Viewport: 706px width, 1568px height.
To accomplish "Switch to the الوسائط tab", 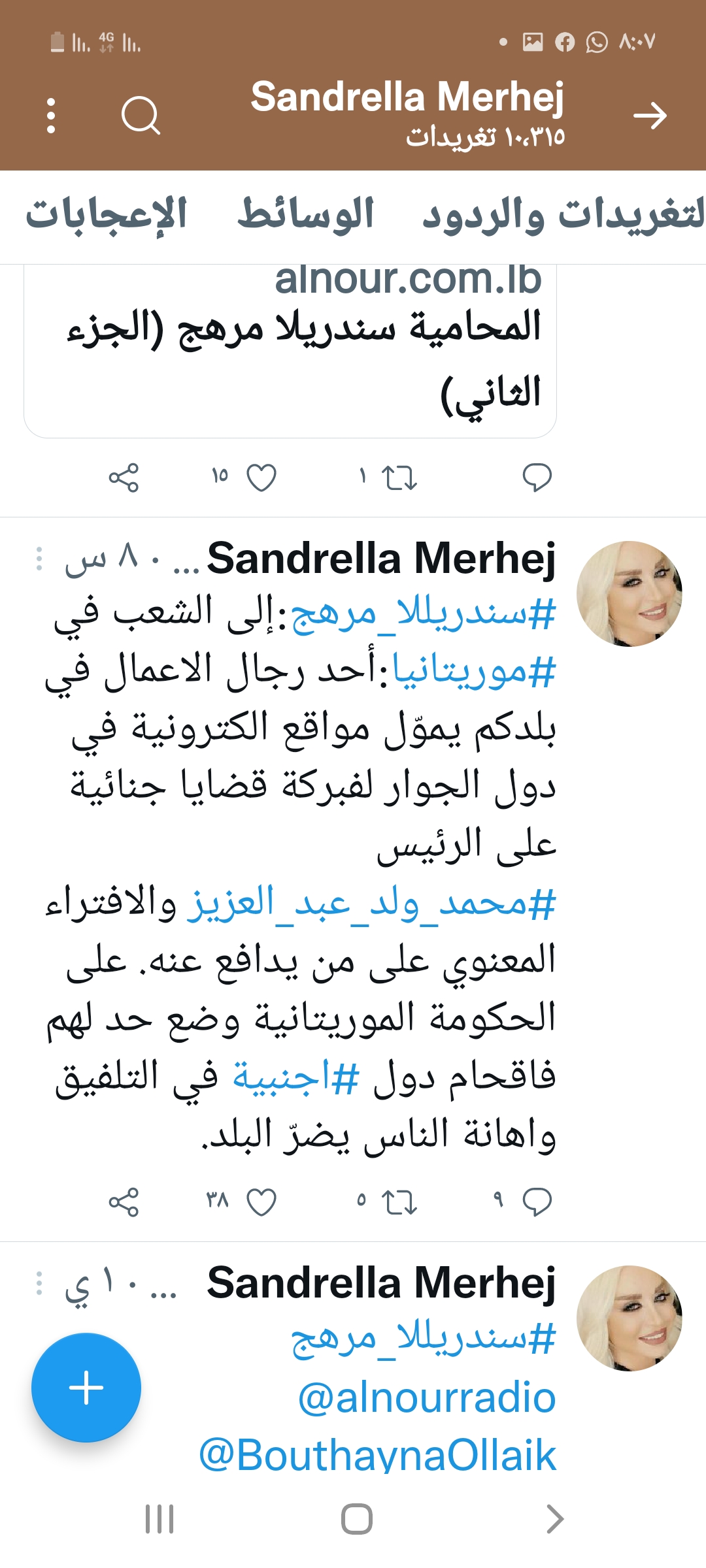I will (x=305, y=214).
